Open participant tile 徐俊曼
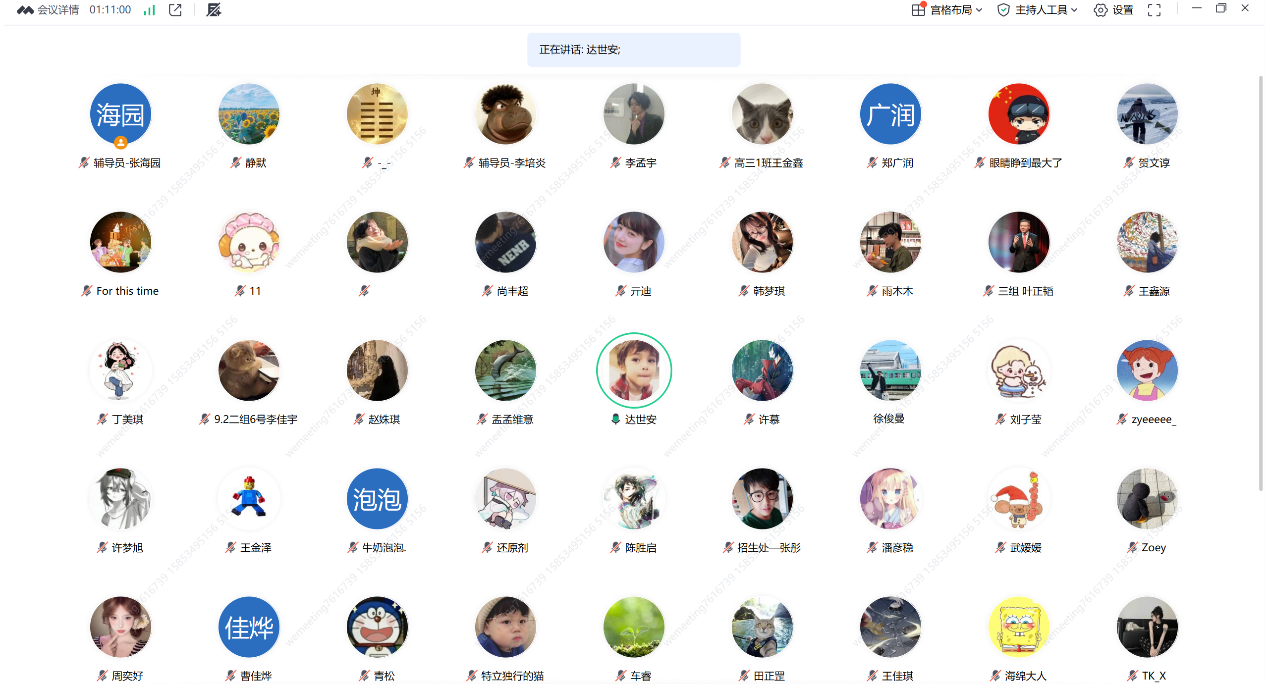This screenshot has height=684, width=1268. (x=890, y=371)
